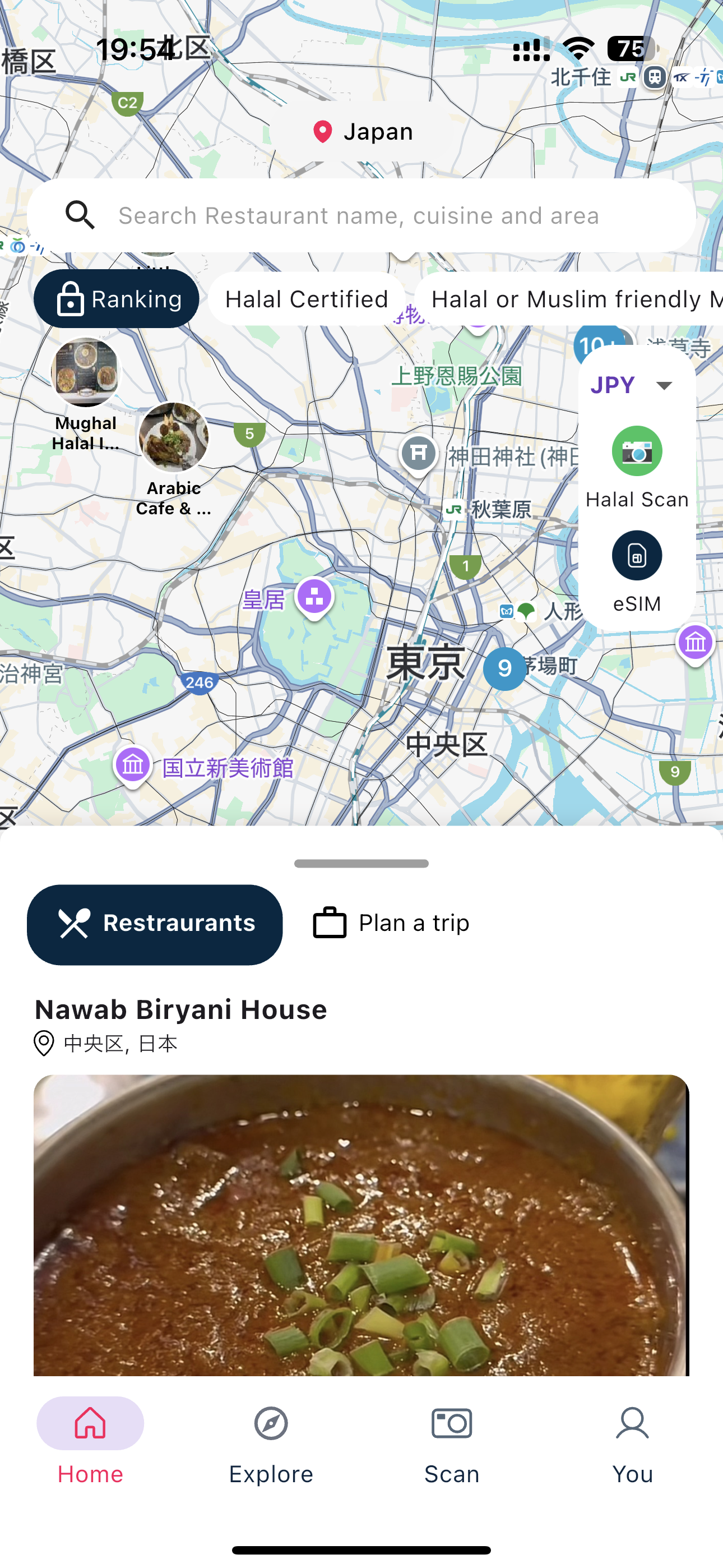Open the You profile icon
This screenshot has width=723, height=1568.
point(632,1424)
